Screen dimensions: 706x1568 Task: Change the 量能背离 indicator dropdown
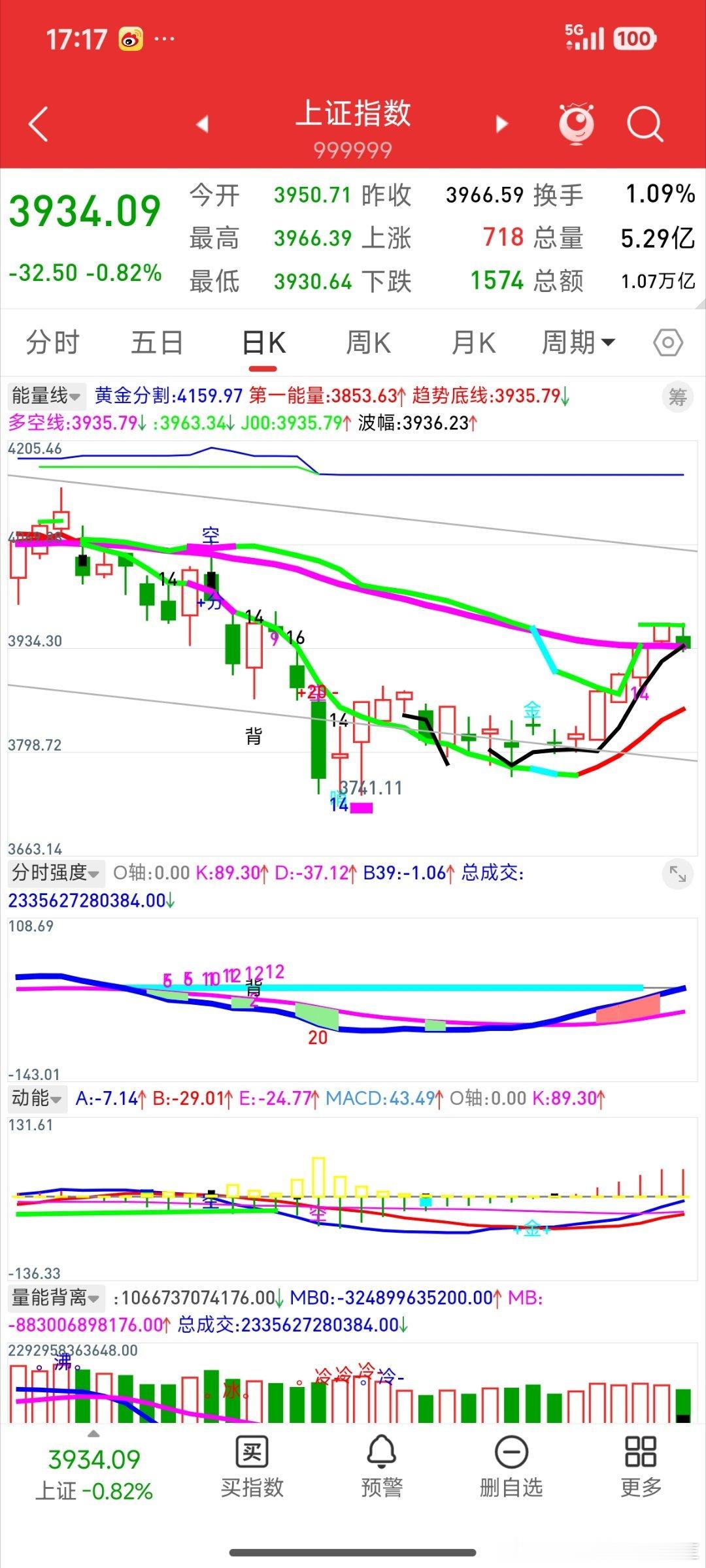55,1297
